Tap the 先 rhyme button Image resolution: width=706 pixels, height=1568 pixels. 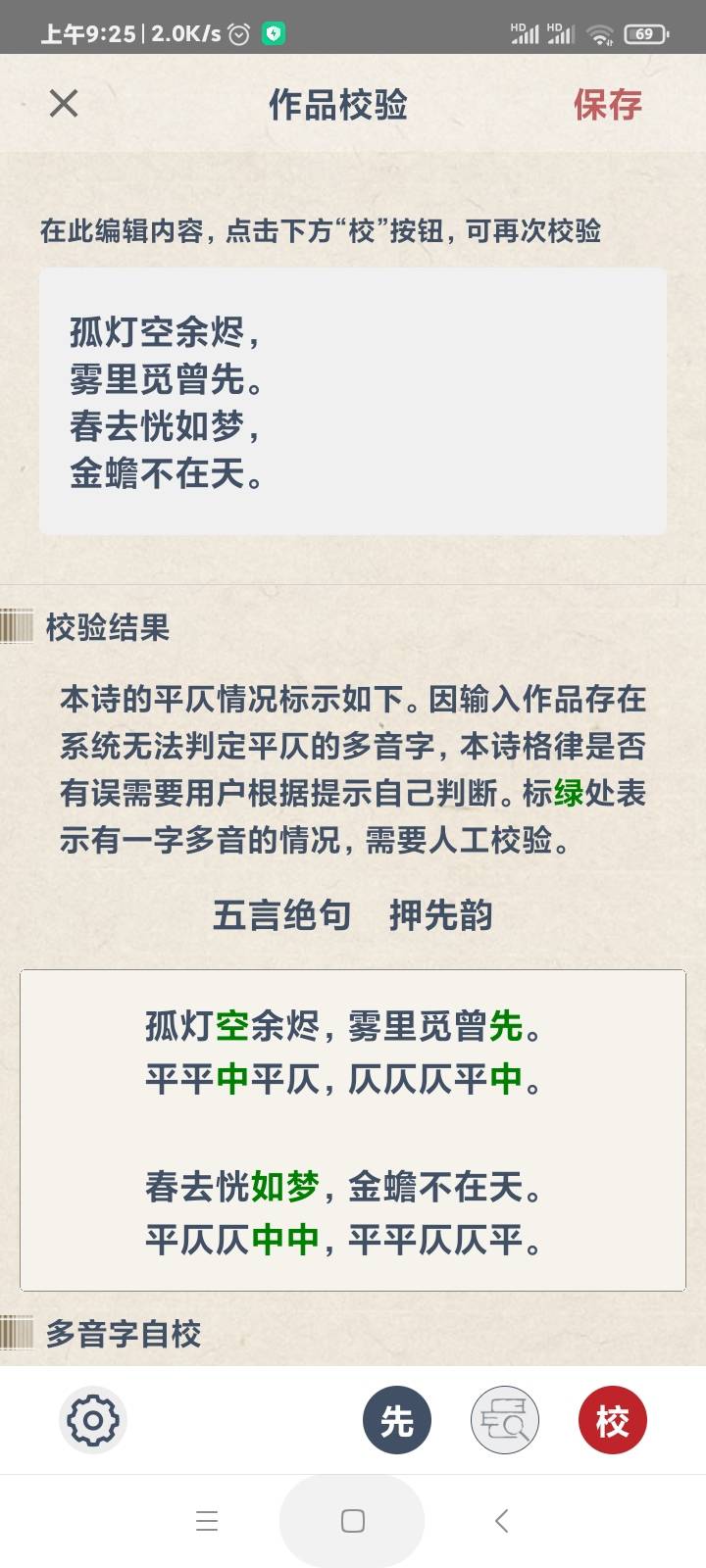[396, 1420]
